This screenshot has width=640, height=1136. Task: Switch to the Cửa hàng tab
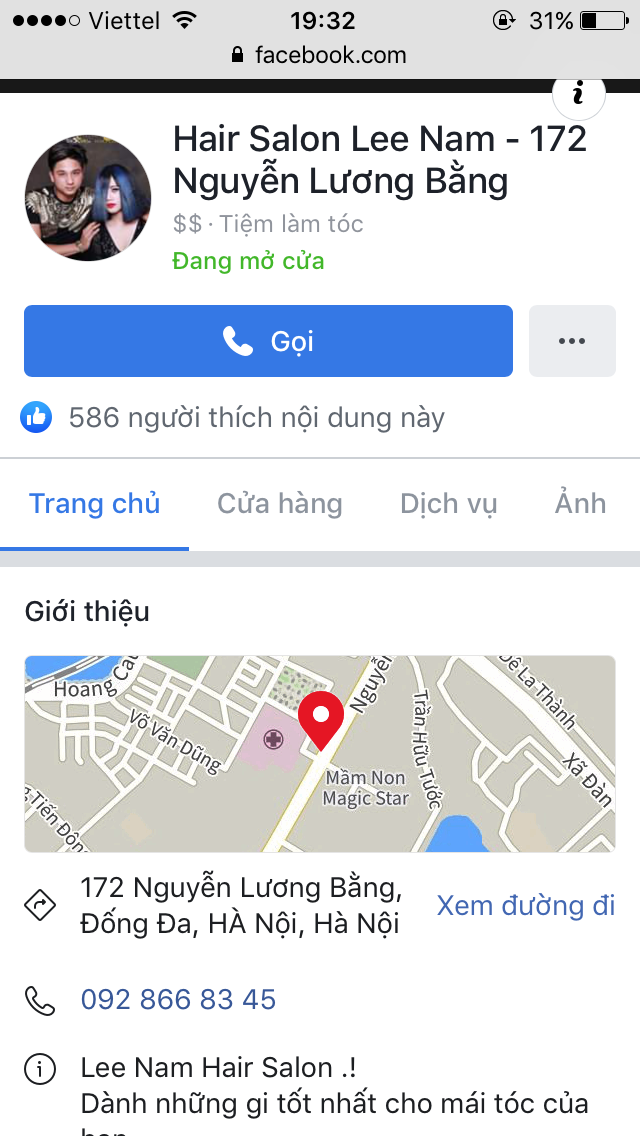click(280, 503)
